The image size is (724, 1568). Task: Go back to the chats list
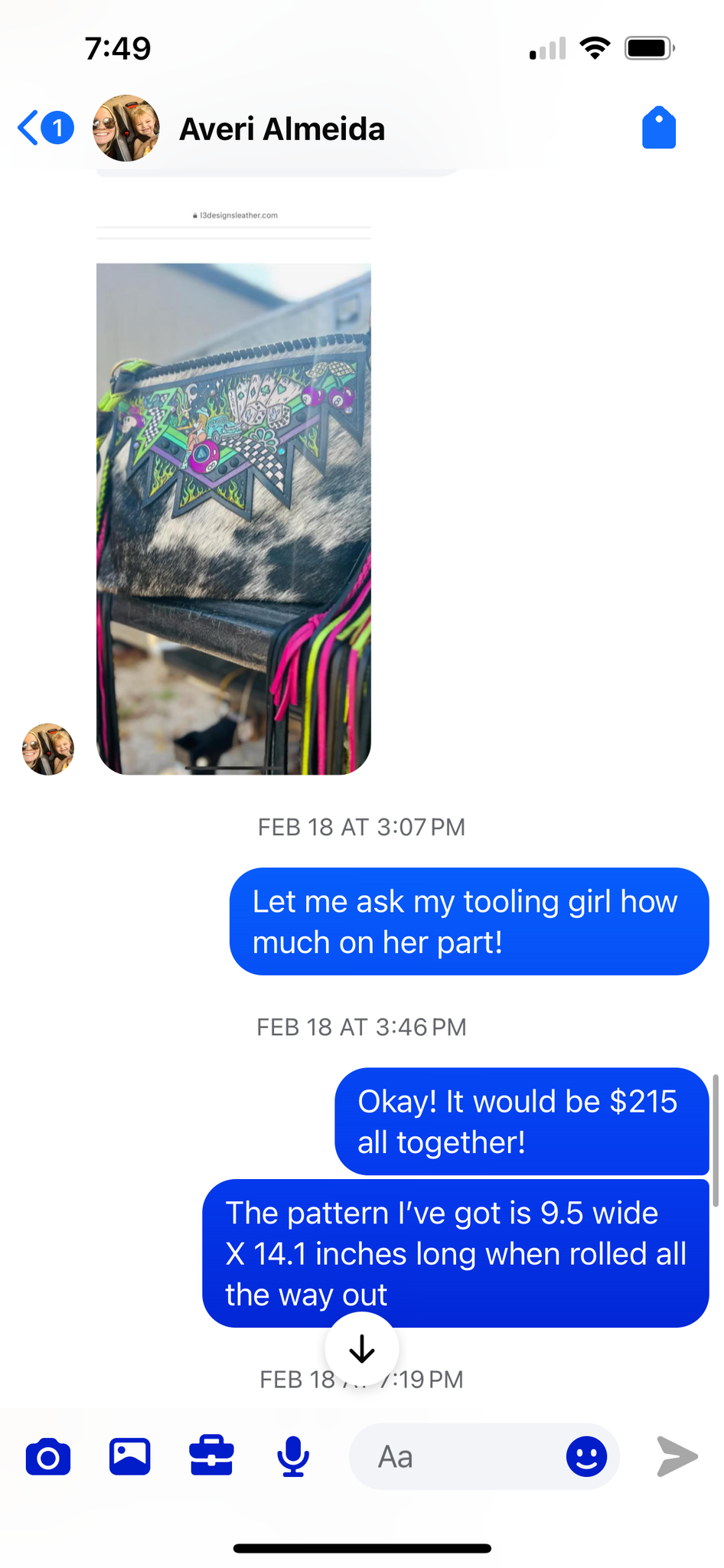pos(44,128)
